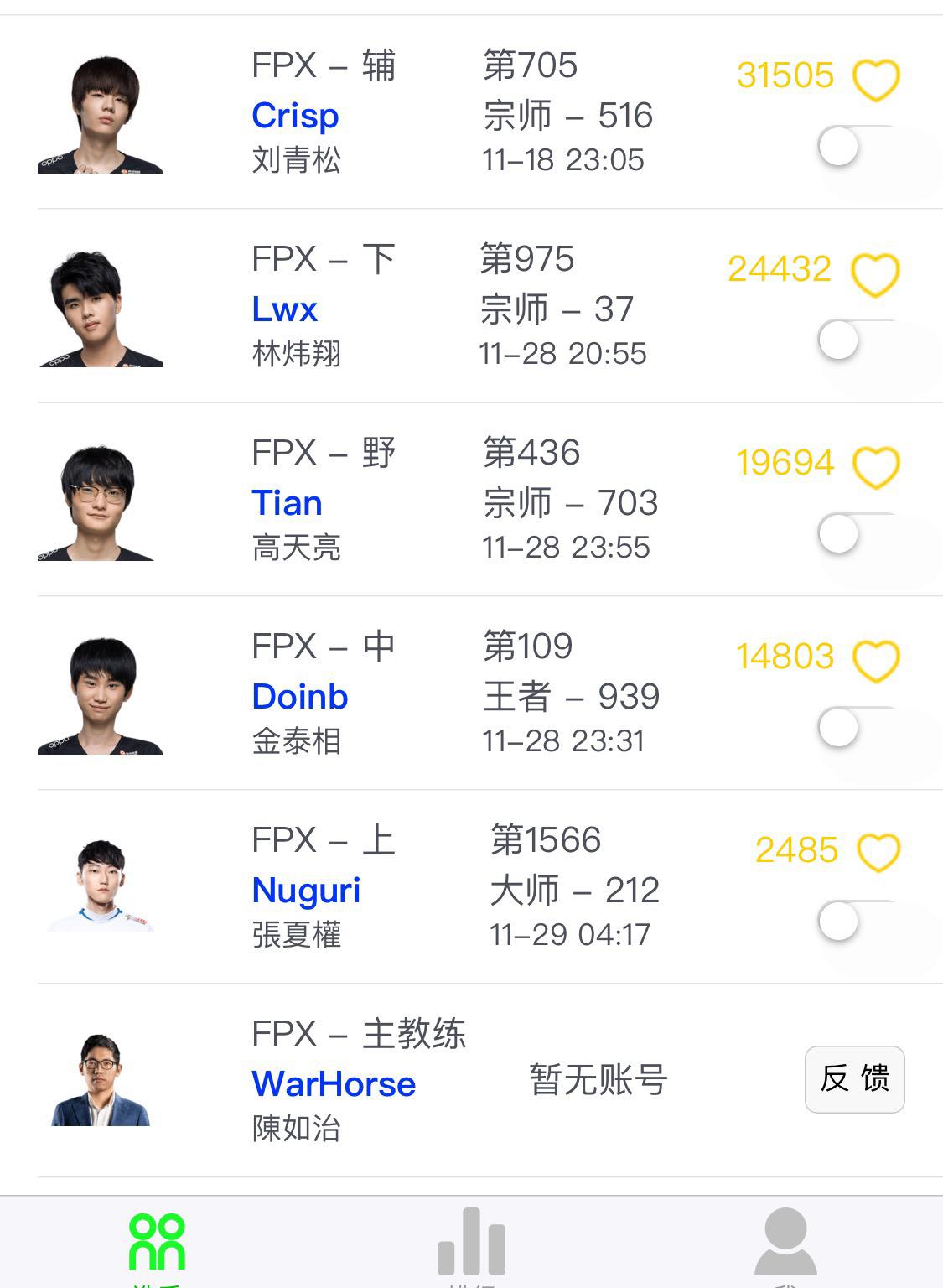Open Crisp's player page
Viewport: 943px width, 1288px height.
[x=295, y=115]
